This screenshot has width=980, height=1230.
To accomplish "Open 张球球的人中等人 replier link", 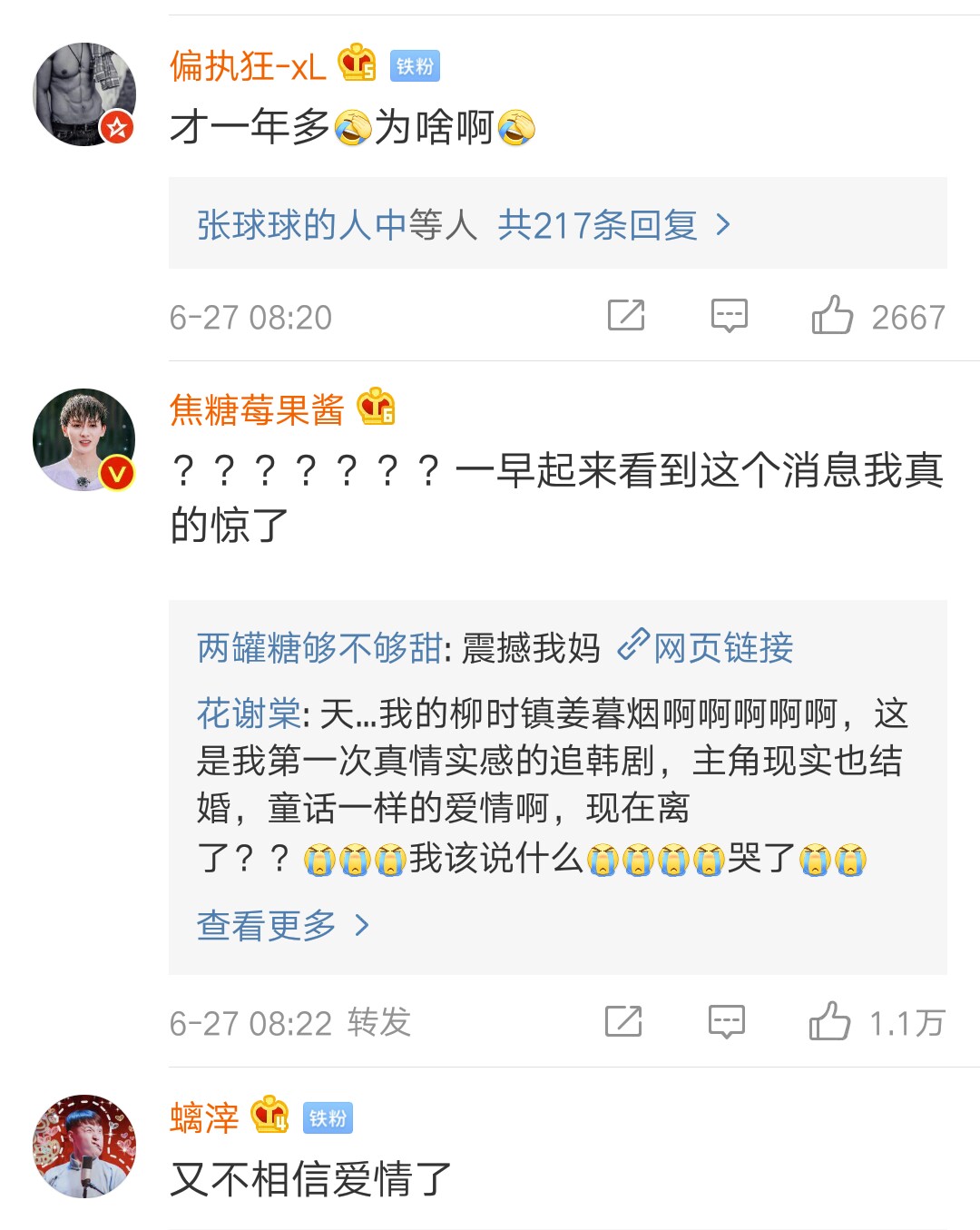I will click(x=336, y=225).
